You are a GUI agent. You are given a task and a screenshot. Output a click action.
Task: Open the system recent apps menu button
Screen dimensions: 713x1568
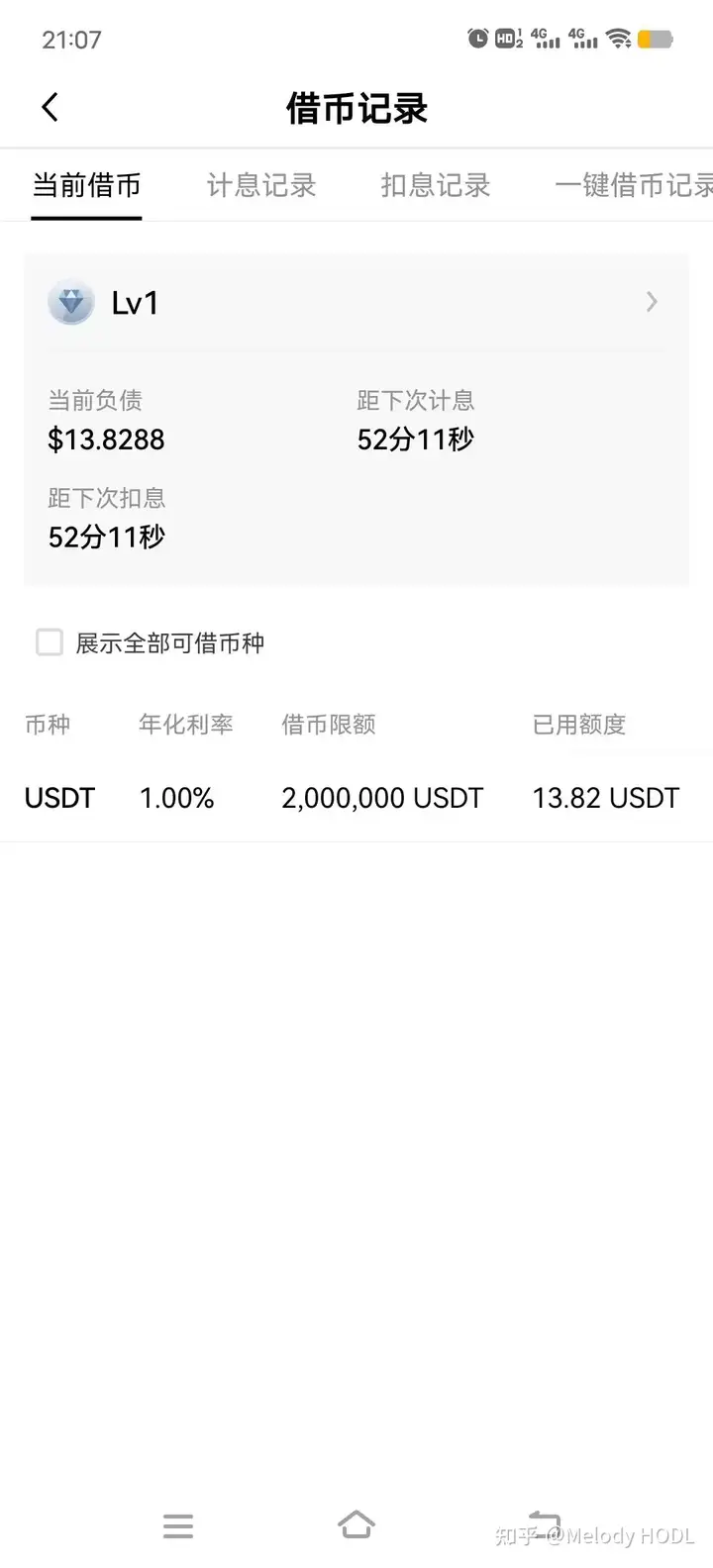pos(178,1525)
